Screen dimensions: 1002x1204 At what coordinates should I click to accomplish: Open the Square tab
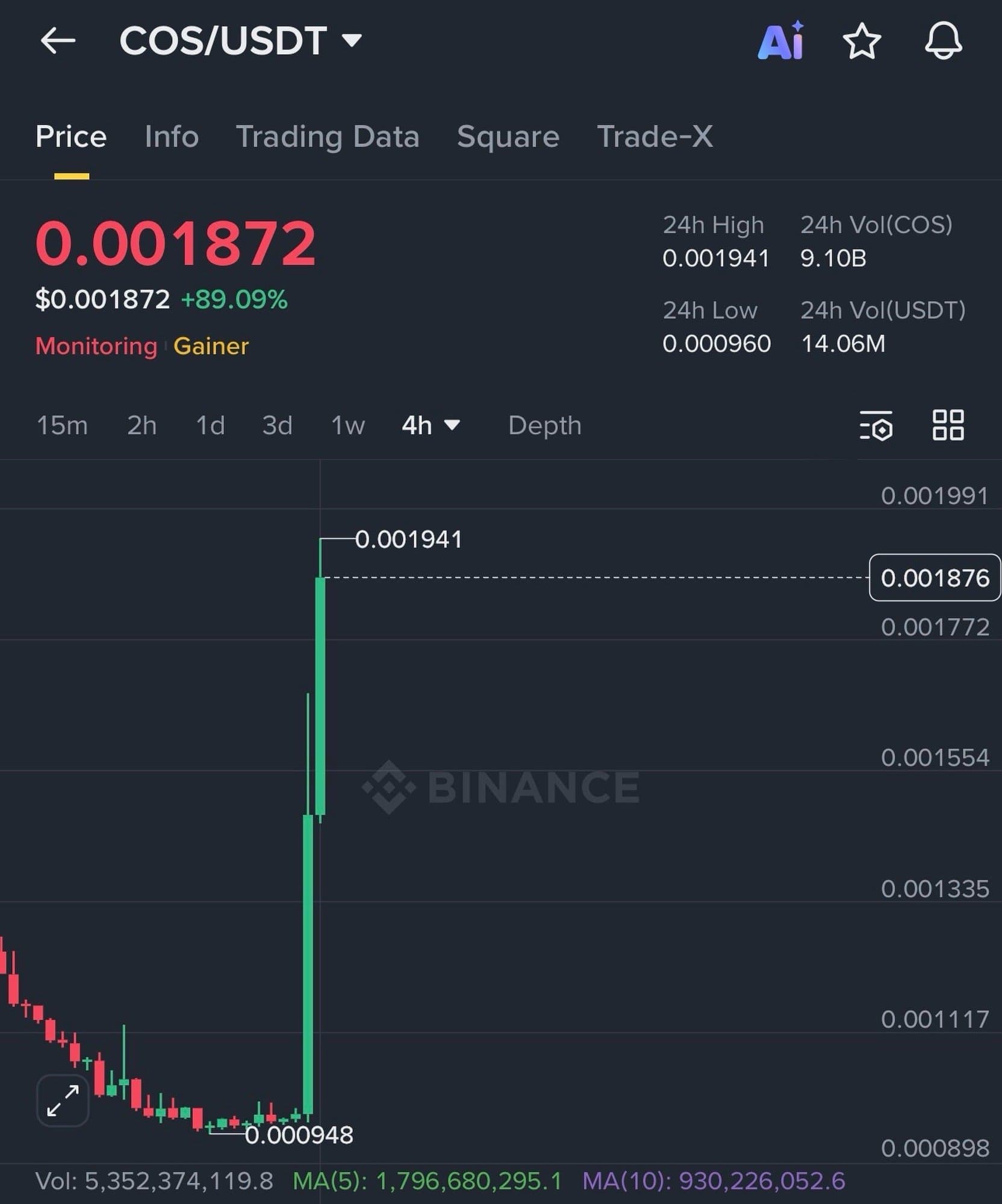point(508,137)
